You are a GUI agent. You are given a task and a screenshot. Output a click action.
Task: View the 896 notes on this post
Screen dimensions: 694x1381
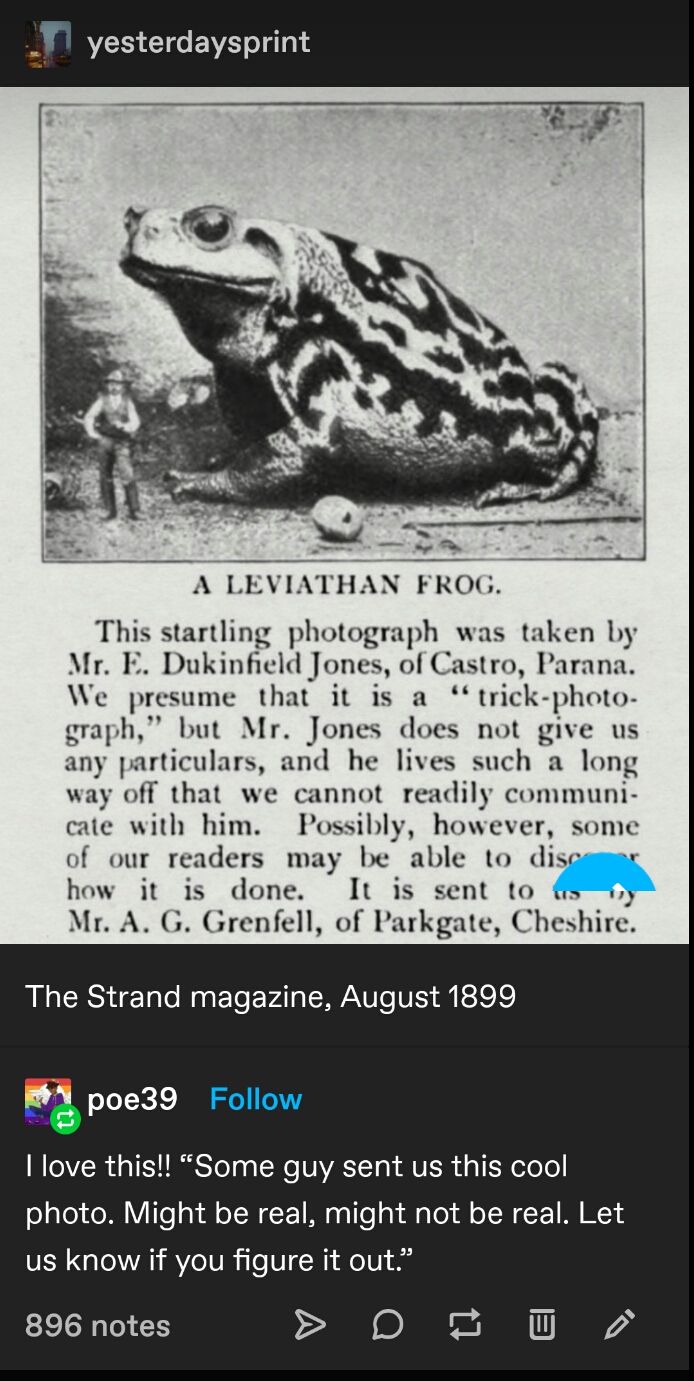(97, 1326)
